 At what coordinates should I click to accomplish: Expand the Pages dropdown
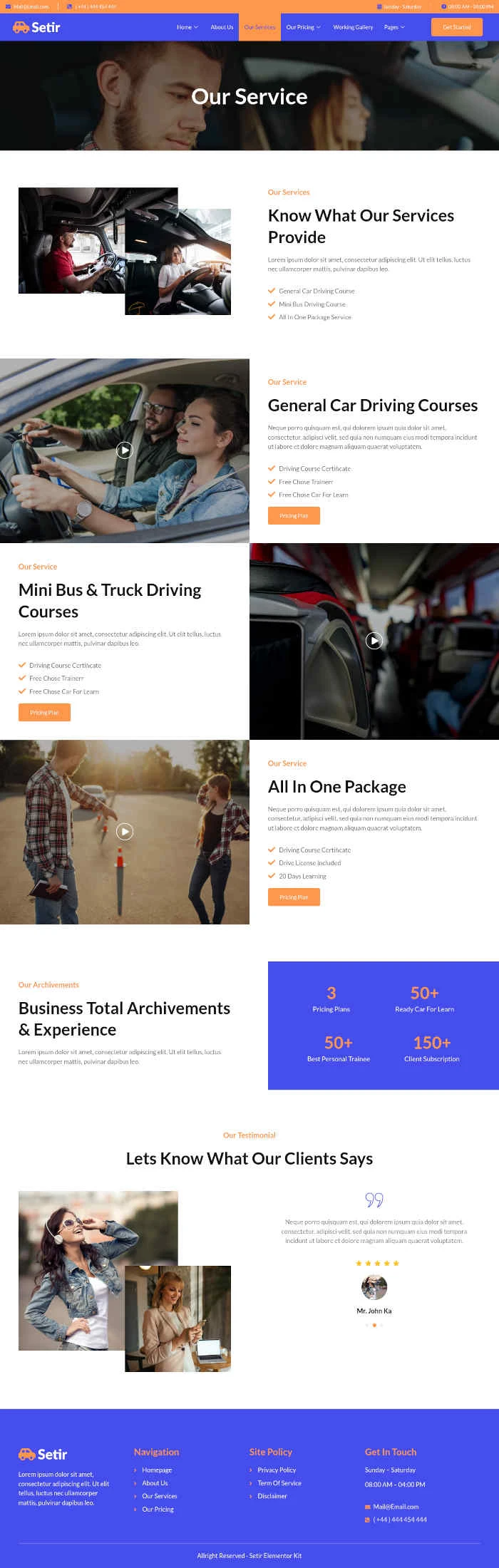coord(394,27)
